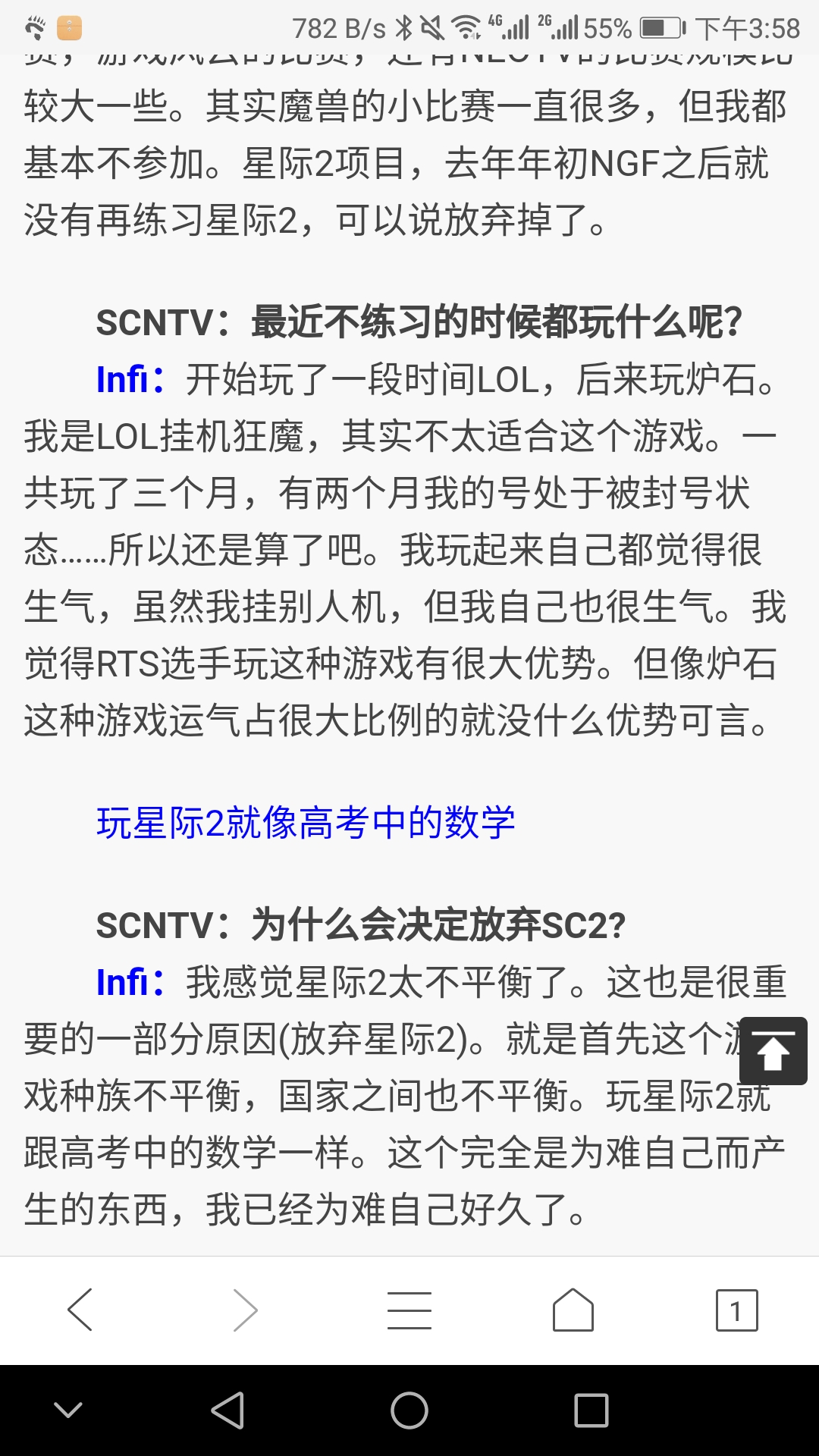Tap the browser forward arrow

pyautogui.click(x=245, y=1307)
